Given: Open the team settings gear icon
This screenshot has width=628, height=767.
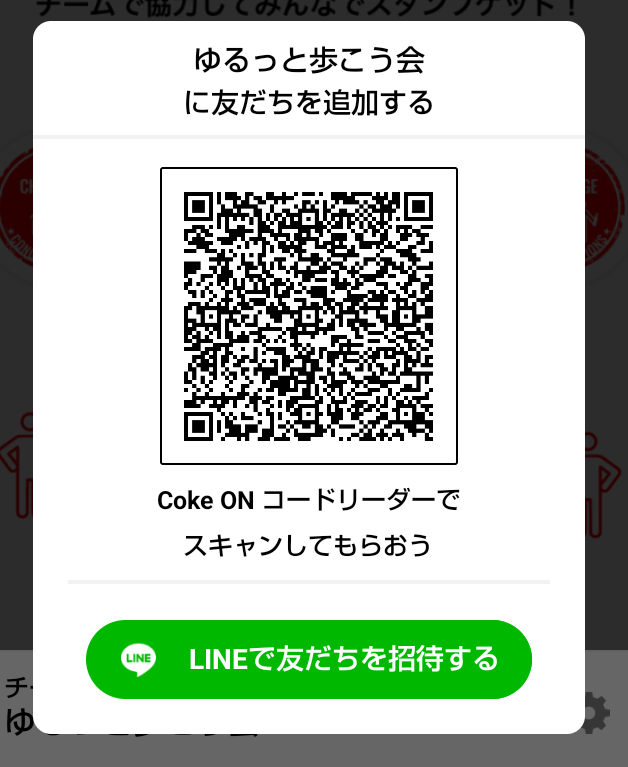Looking at the screenshot, I should [597, 714].
